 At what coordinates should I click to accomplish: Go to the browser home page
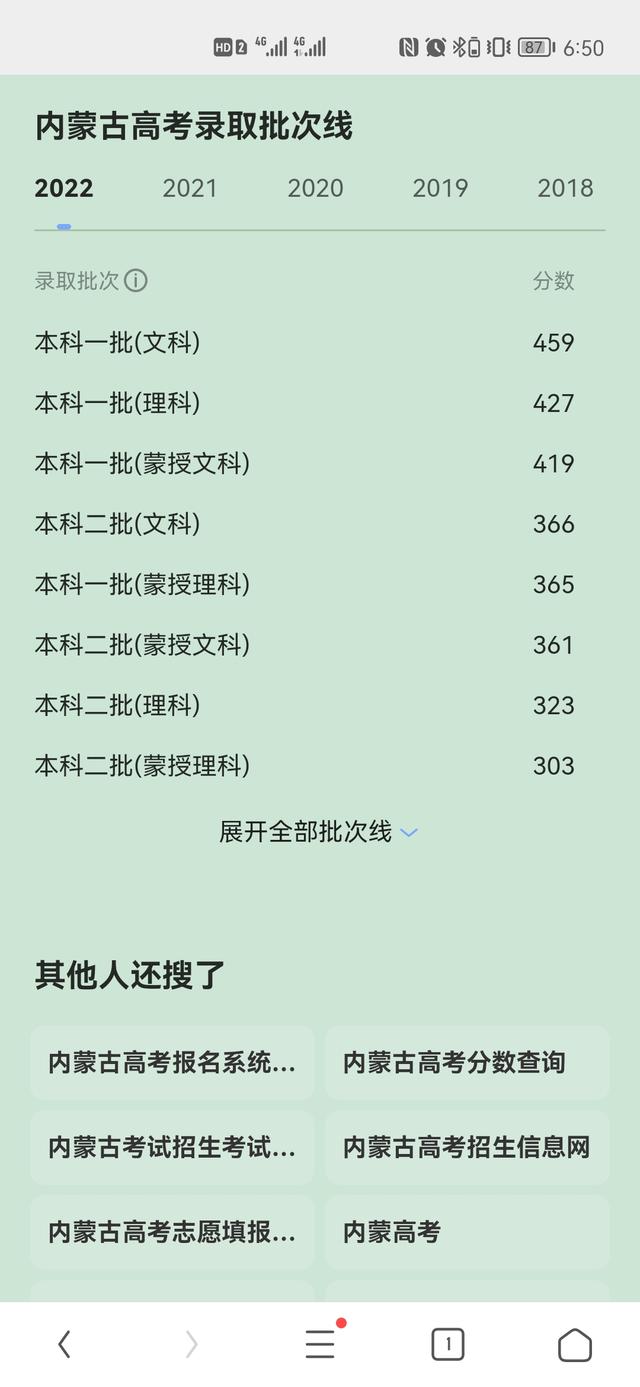tap(575, 1345)
